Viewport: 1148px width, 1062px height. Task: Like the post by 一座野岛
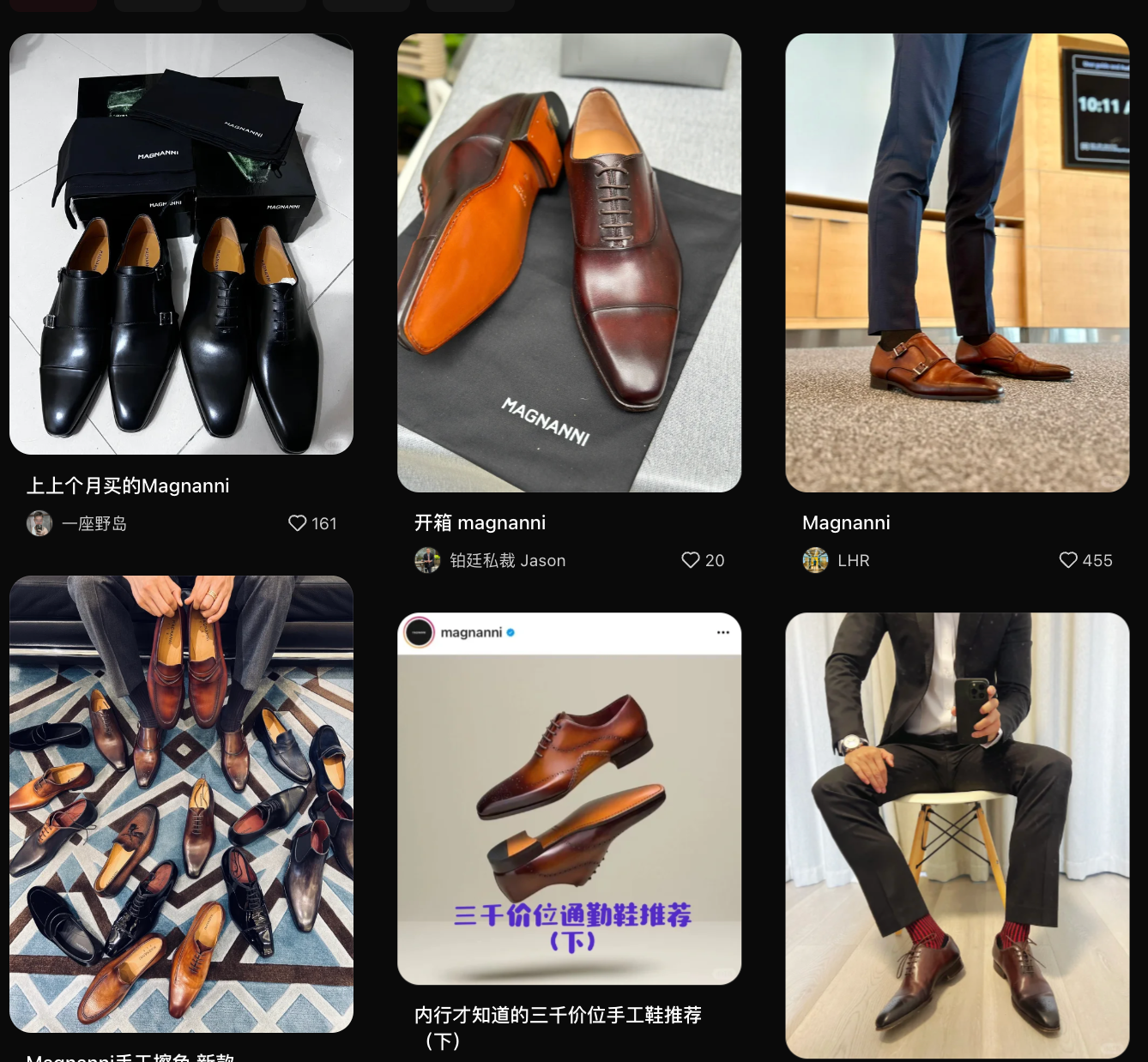[298, 523]
